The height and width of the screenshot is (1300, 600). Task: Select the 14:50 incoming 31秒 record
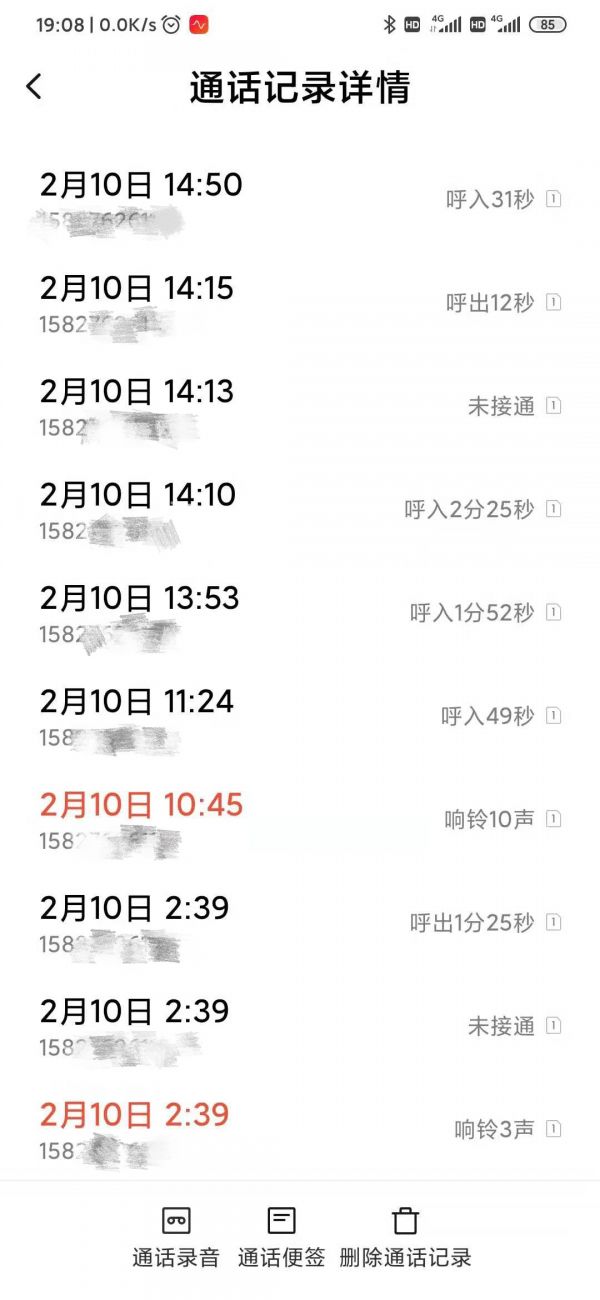(300, 201)
